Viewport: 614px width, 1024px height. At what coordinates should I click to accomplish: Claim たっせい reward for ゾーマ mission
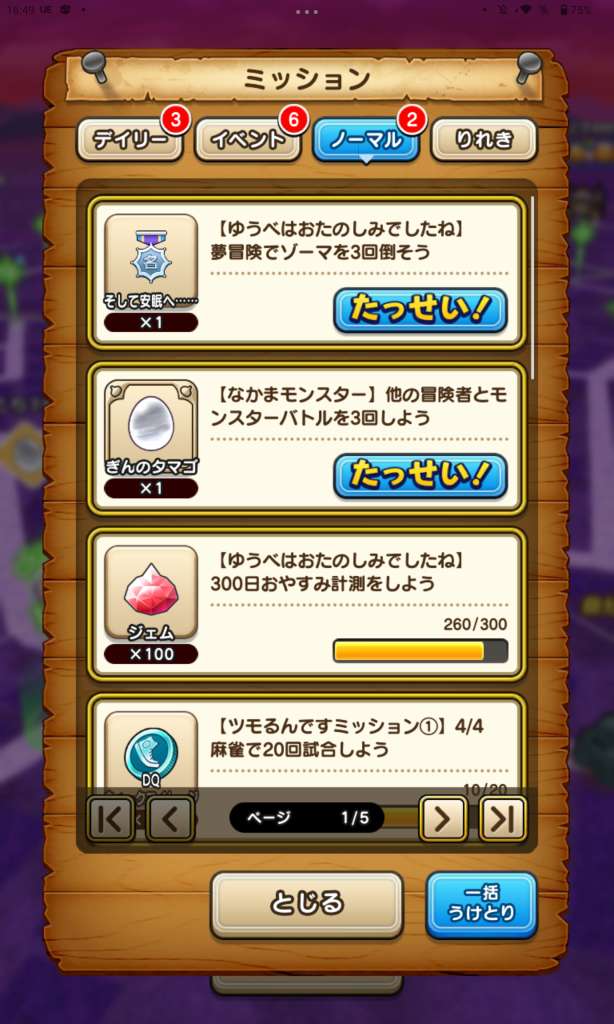(420, 310)
